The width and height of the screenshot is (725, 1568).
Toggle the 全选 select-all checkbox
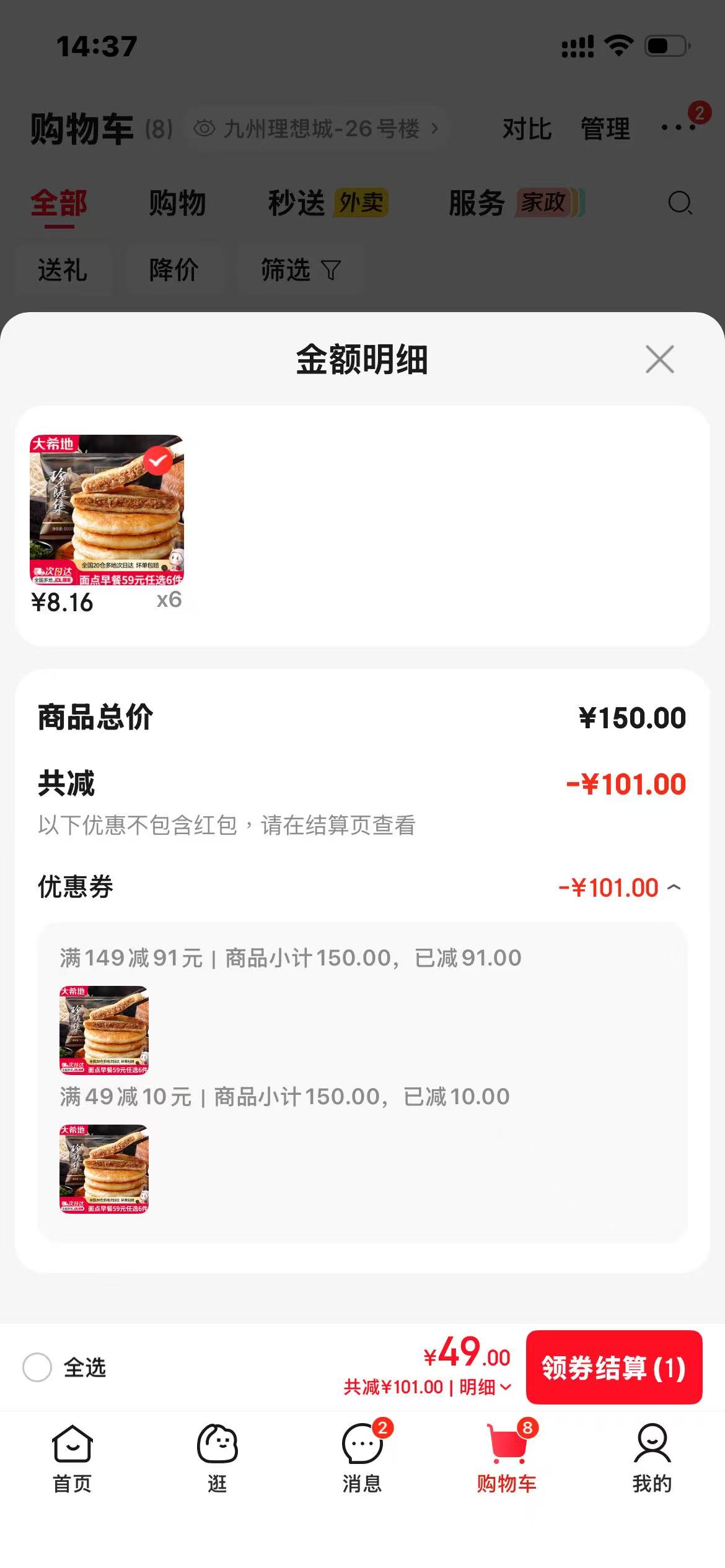(x=37, y=1367)
